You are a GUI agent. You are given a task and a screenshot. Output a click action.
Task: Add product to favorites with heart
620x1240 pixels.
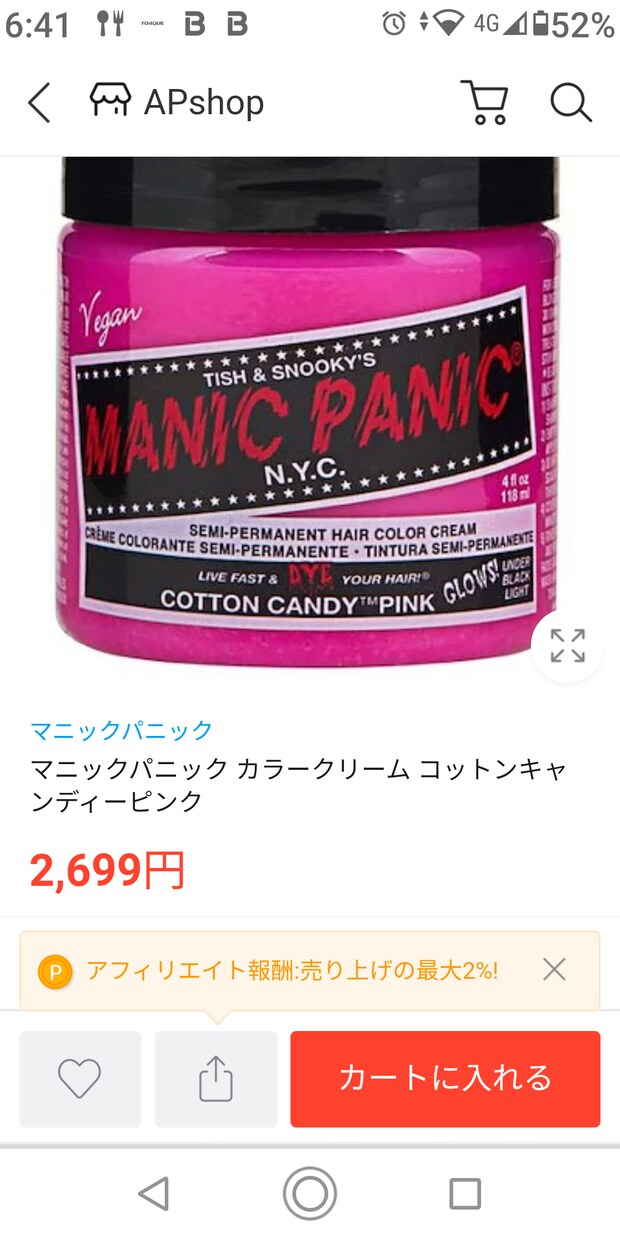pos(80,1079)
